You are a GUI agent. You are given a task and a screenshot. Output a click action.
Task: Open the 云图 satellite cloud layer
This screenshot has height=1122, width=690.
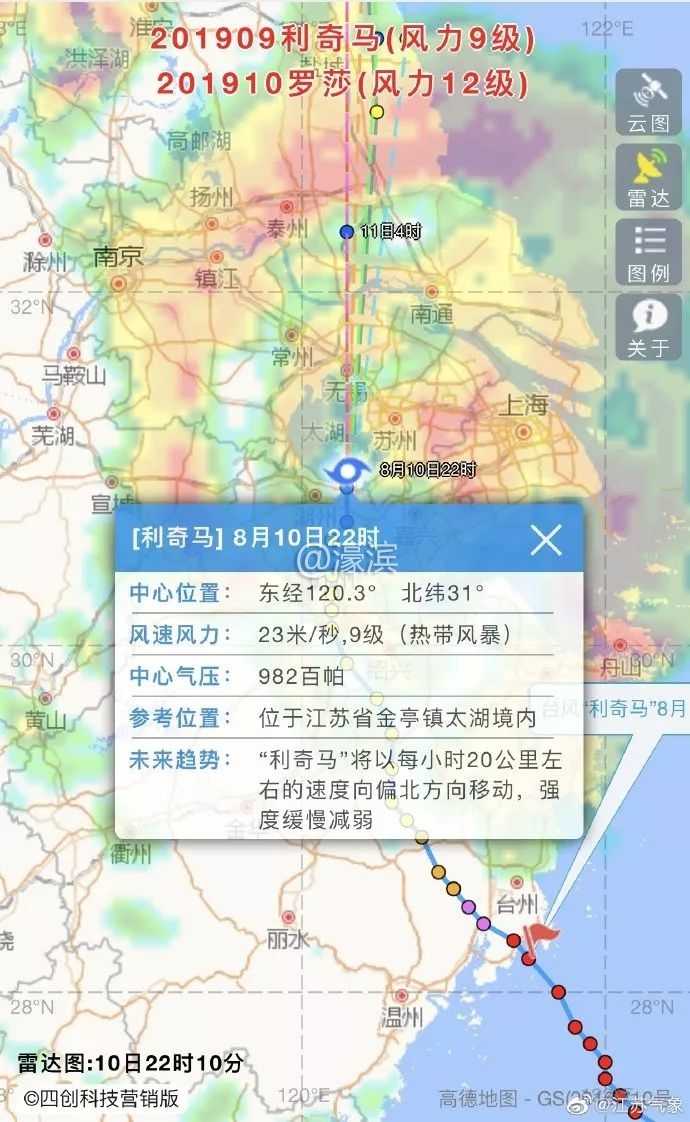pyautogui.click(x=648, y=102)
